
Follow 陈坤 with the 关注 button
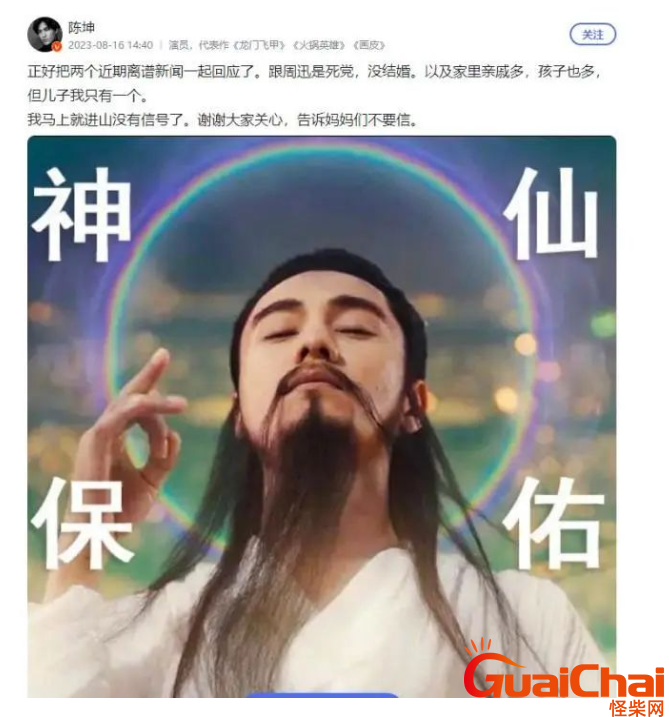click(593, 35)
